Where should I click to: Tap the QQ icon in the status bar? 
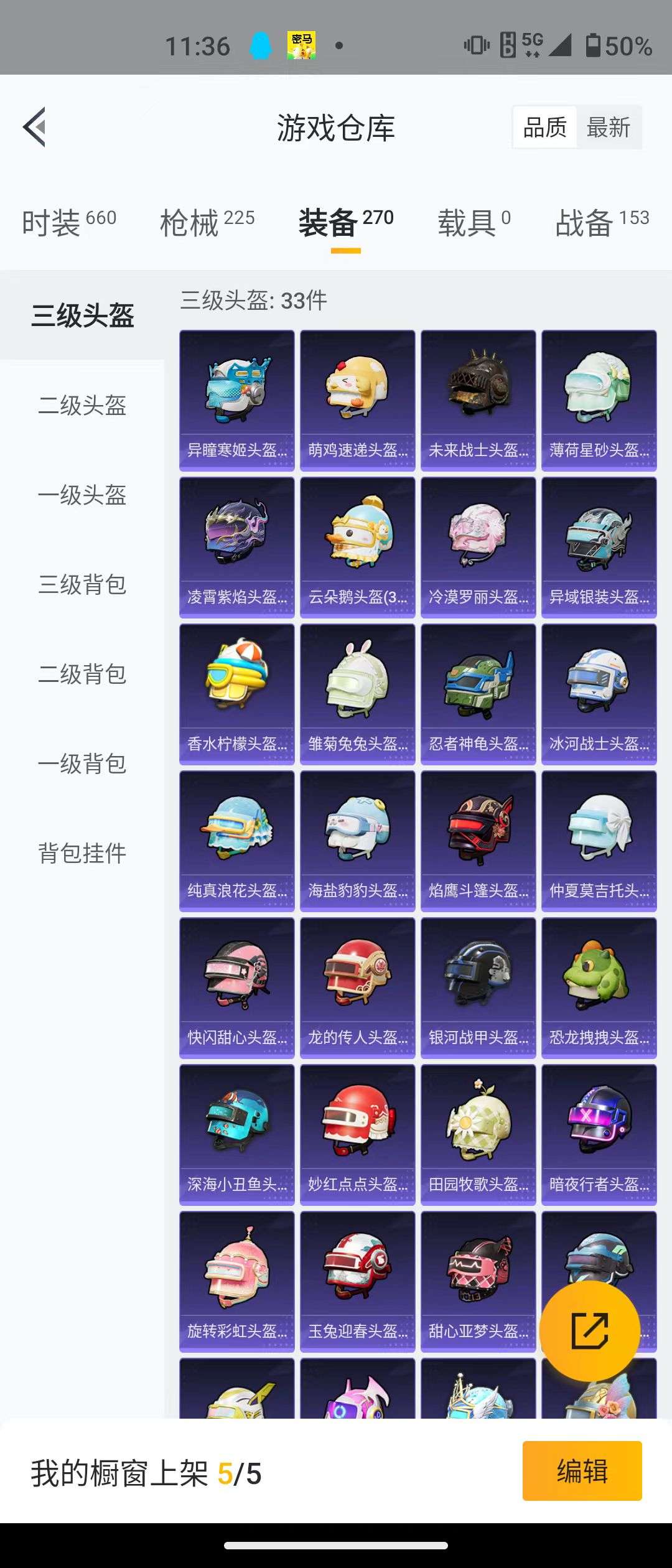click(x=261, y=45)
